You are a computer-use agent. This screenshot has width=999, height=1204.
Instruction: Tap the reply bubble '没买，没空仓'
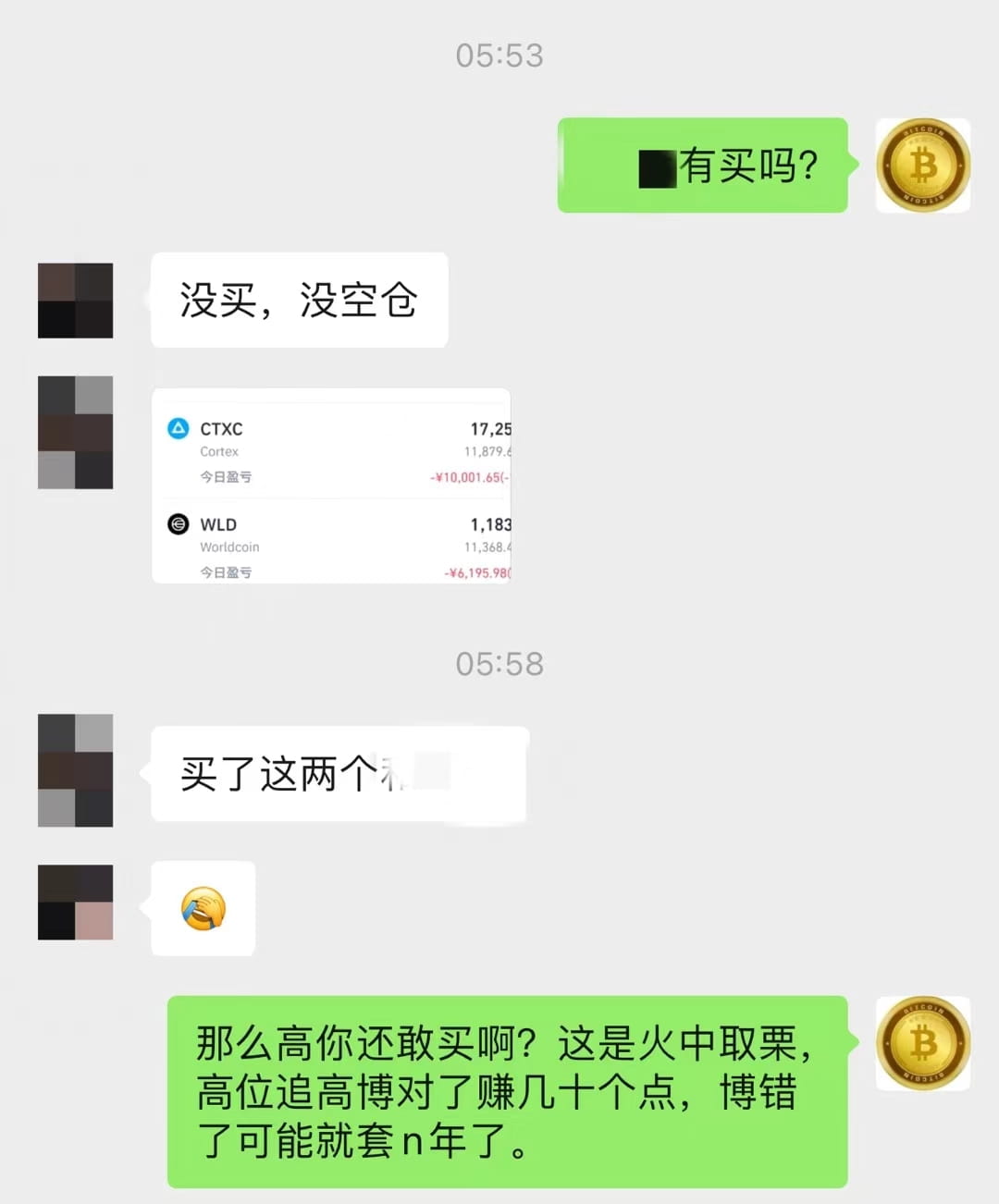click(298, 300)
